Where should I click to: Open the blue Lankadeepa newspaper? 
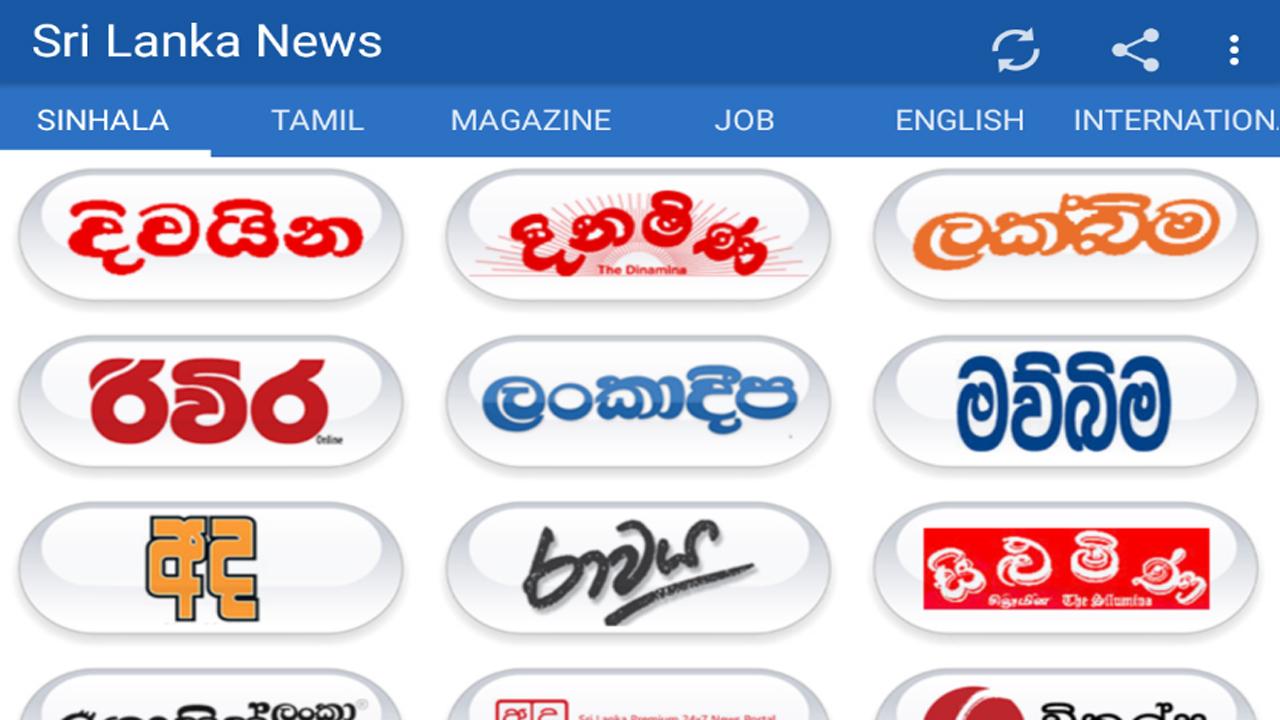pyautogui.click(x=638, y=403)
